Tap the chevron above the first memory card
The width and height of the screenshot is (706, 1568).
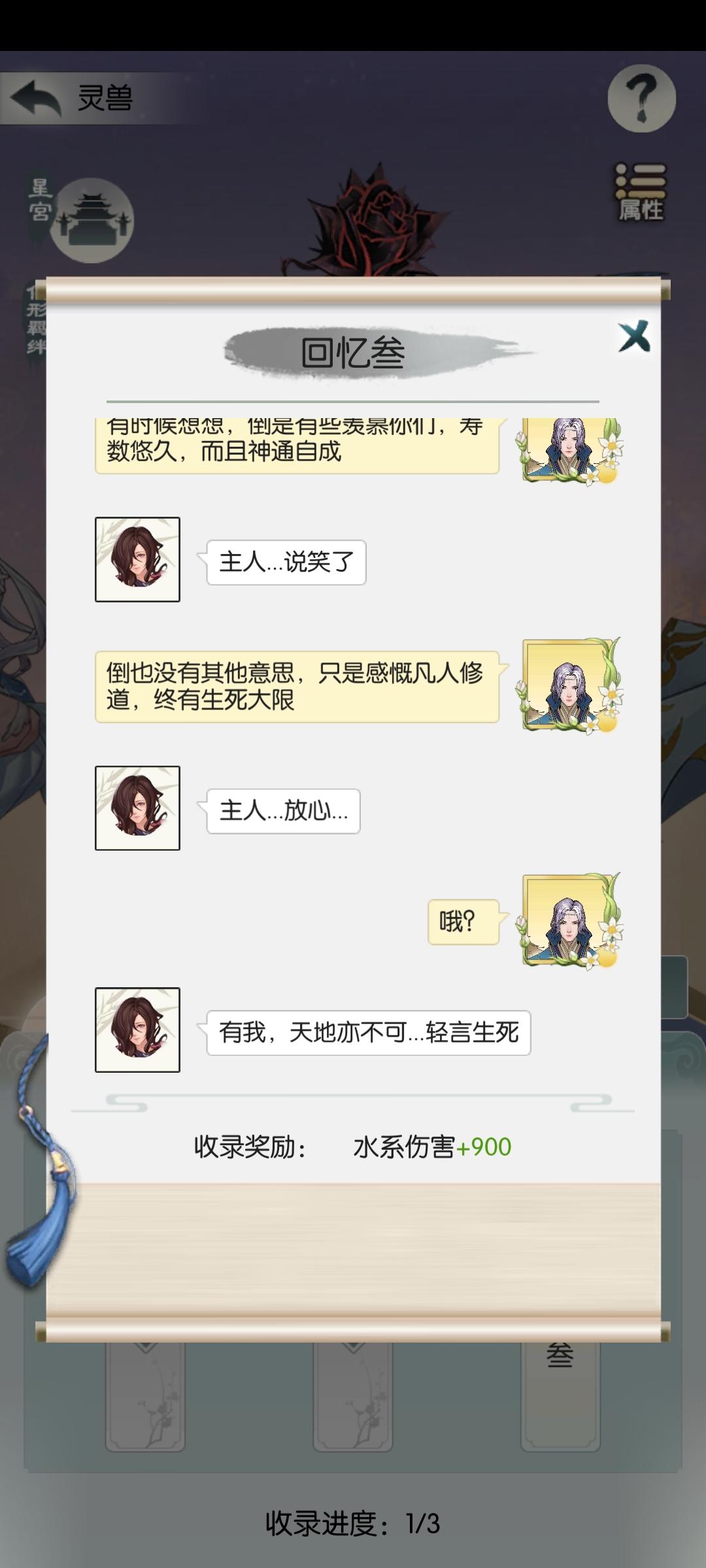point(145,1346)
